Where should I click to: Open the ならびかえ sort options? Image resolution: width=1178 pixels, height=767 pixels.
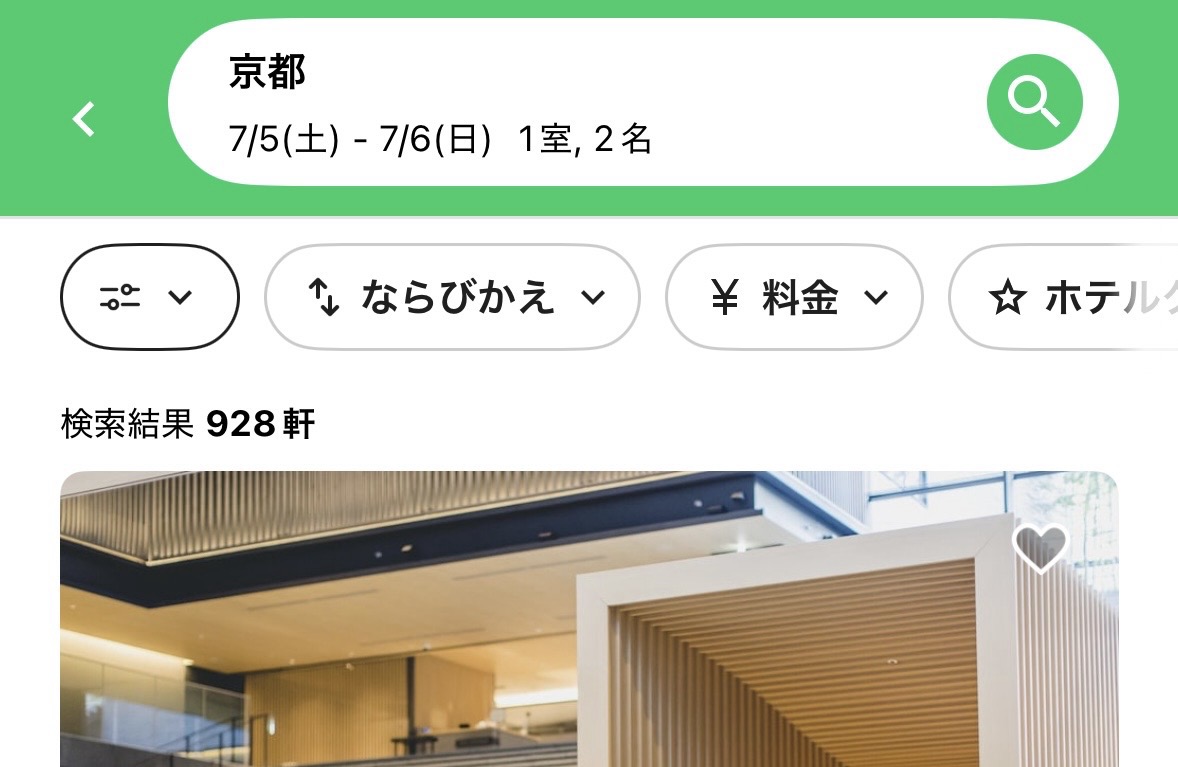click(x=452, y=297)
